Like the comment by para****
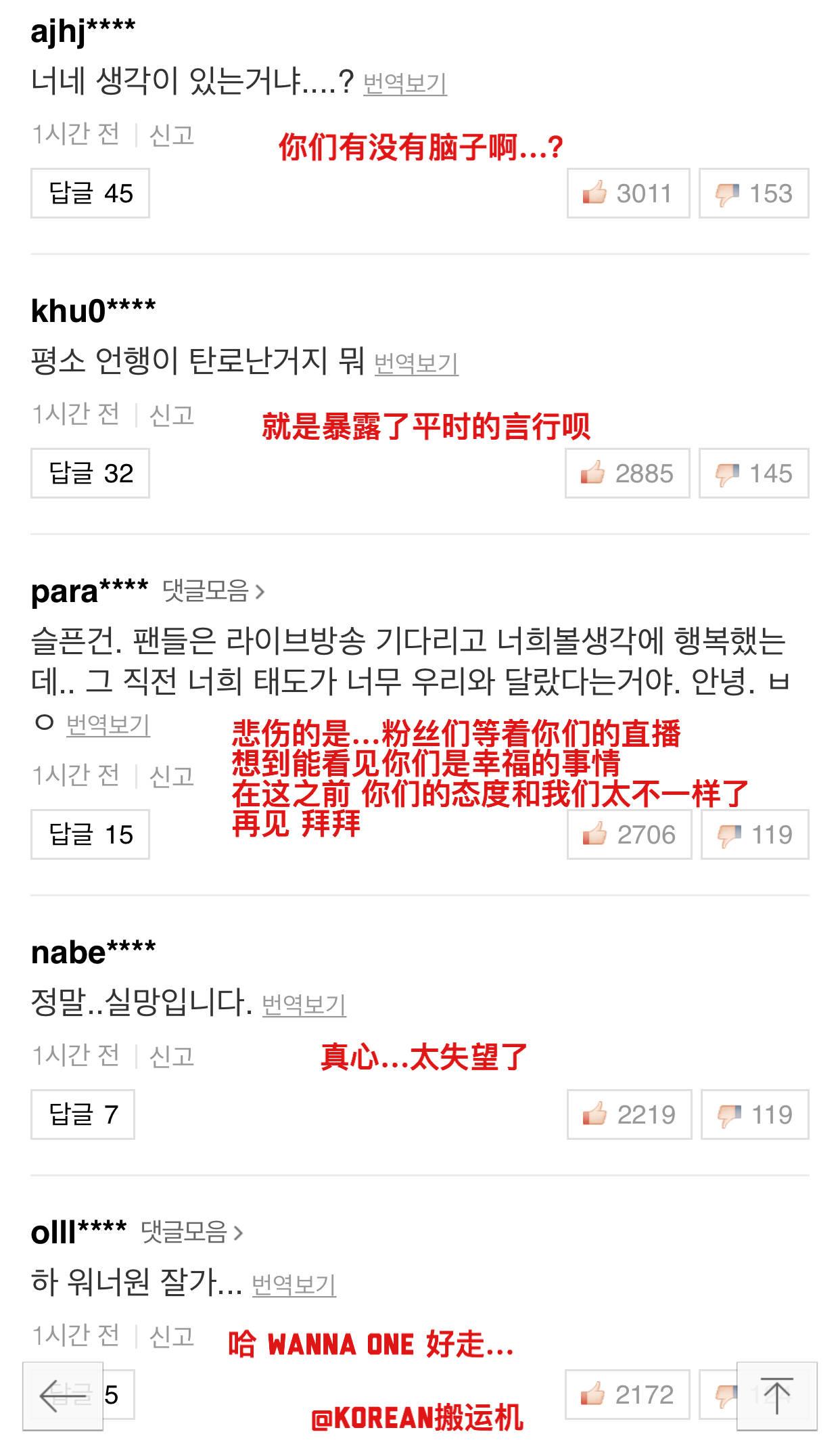The width and height of the screenshot is (840, 1451). [x=630, y=835]
